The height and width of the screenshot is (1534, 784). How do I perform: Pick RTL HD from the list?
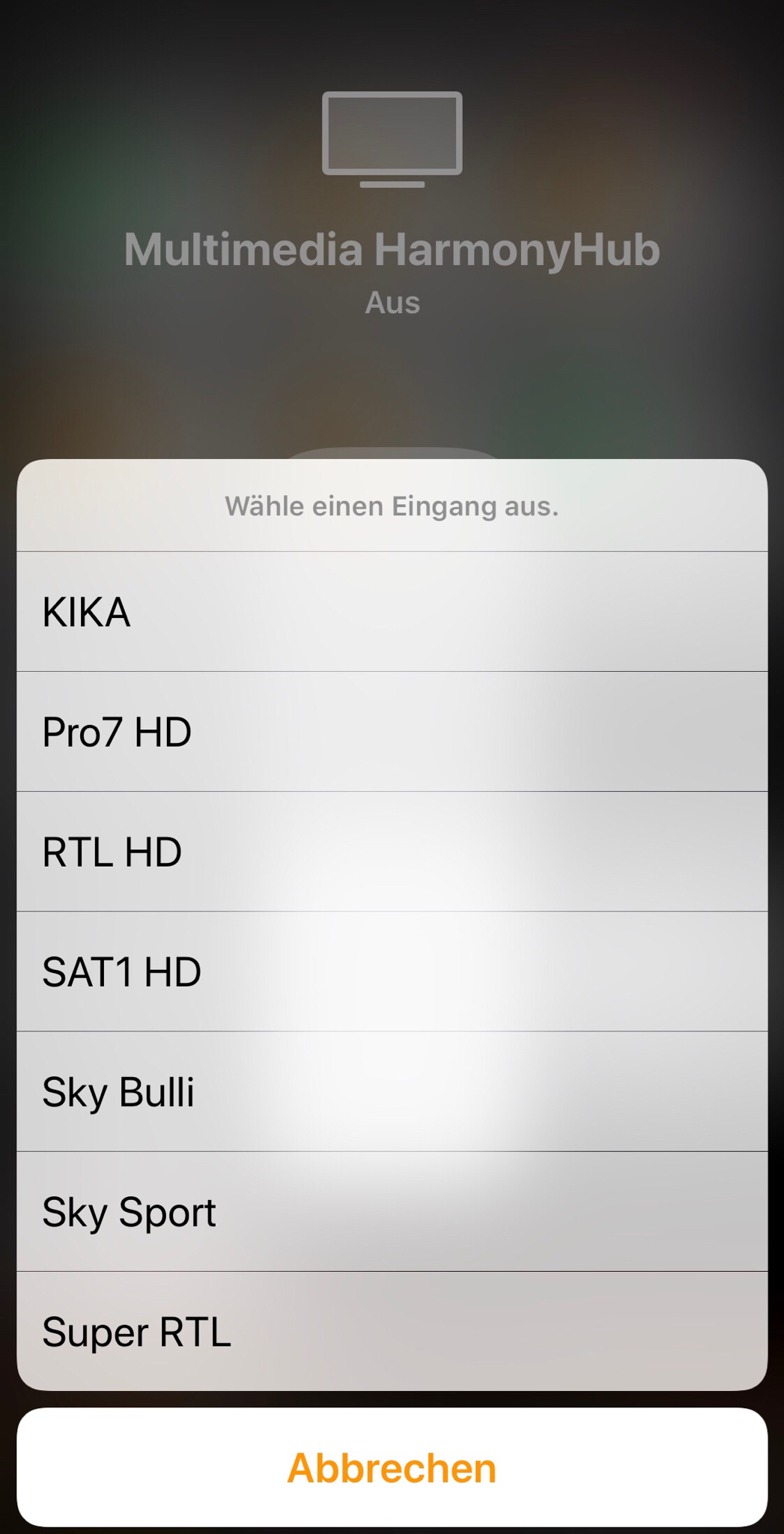coord(392,852)
